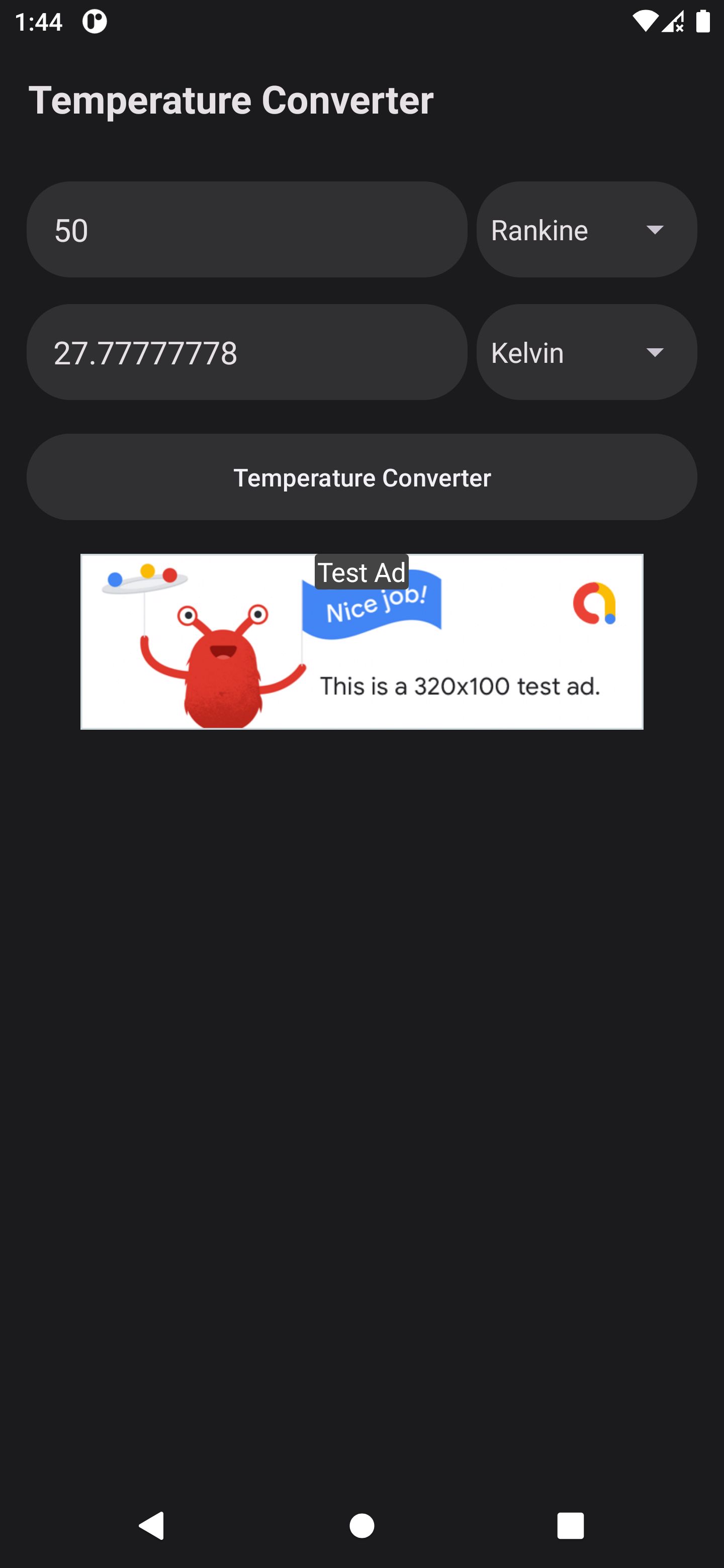Tap the Temperature Converter button

tap(361, 477)
